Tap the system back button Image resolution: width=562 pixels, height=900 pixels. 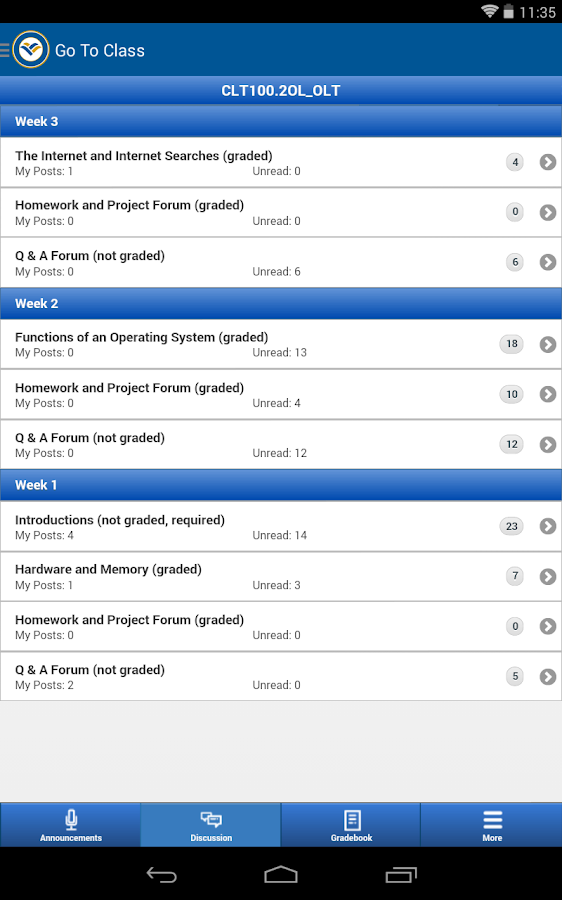pyautogui.click(x=161, y=875)
